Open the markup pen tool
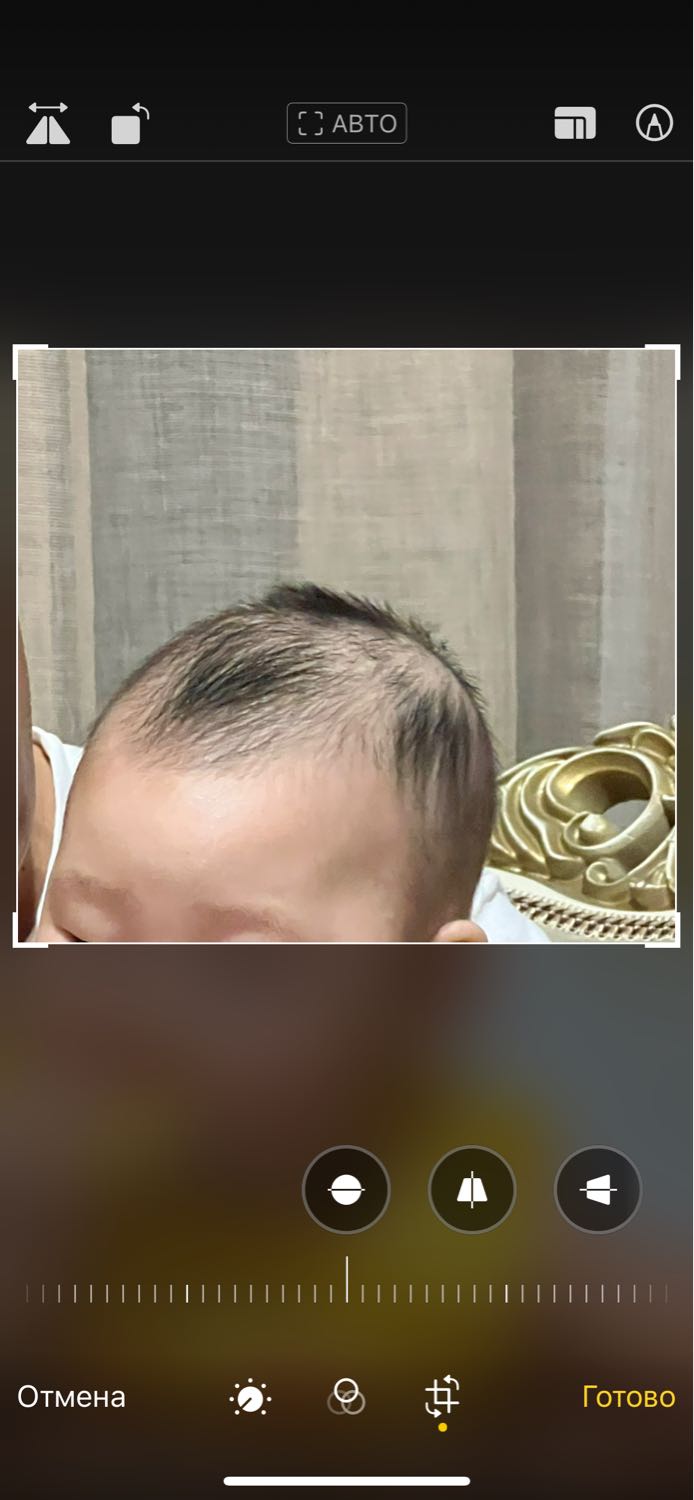 click(654, 123)
